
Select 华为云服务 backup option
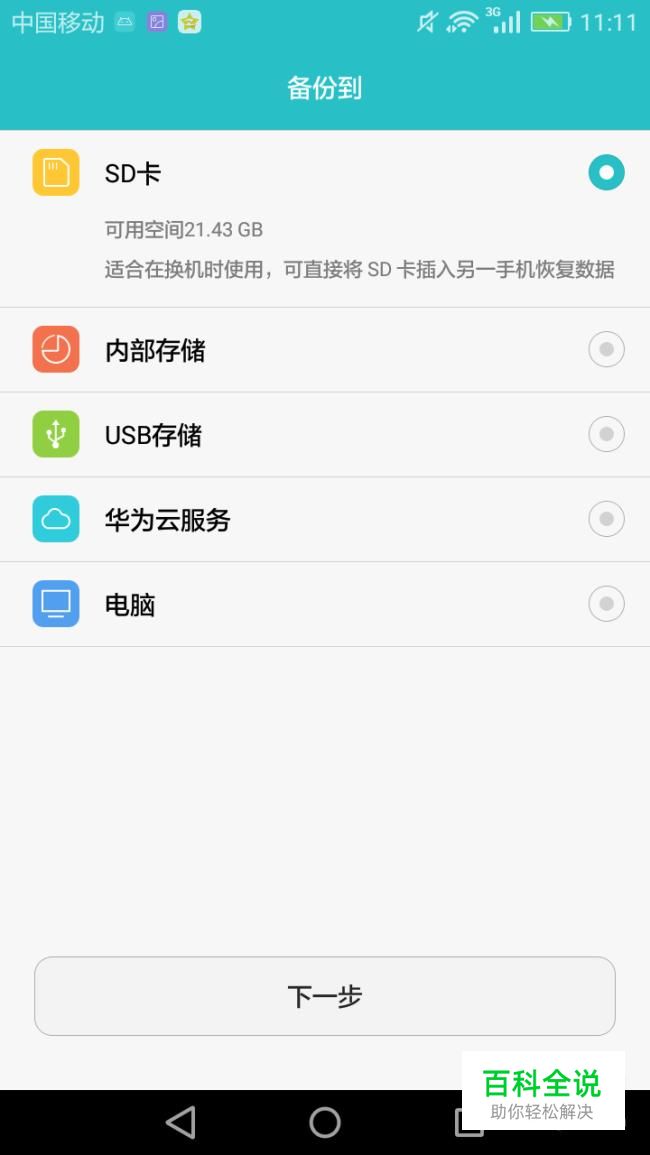[x=325, y=519]
